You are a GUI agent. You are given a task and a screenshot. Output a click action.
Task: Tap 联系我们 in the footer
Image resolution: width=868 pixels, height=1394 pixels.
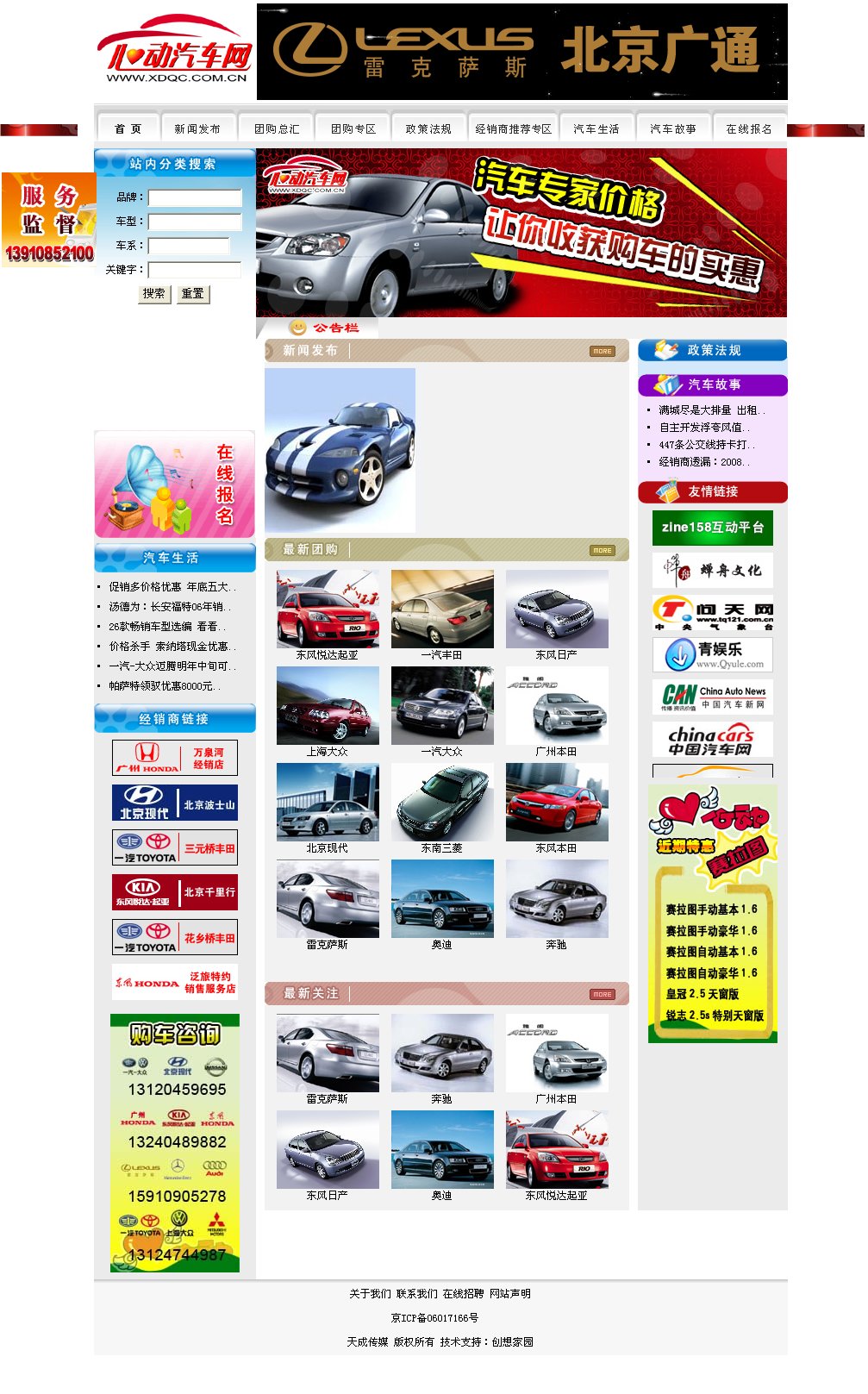click(x=417, y=1294)
